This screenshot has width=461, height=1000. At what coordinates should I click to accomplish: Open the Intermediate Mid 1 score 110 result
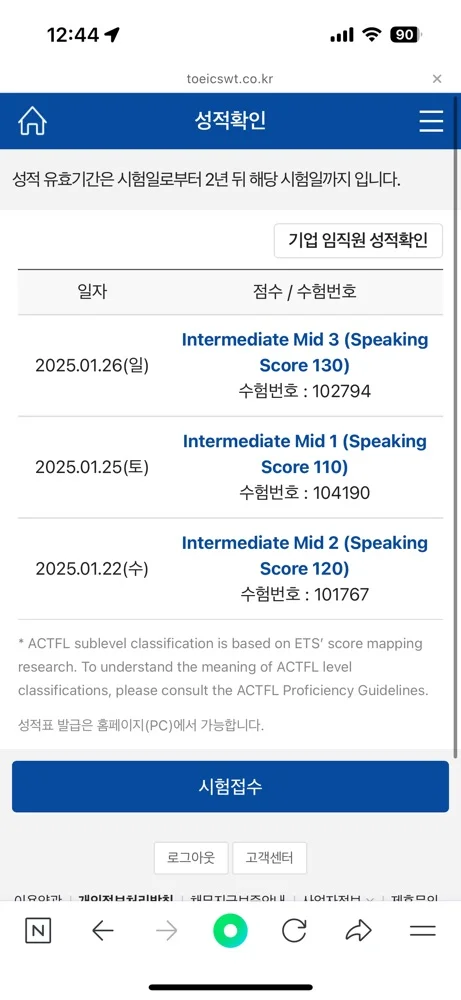[305, 454]
